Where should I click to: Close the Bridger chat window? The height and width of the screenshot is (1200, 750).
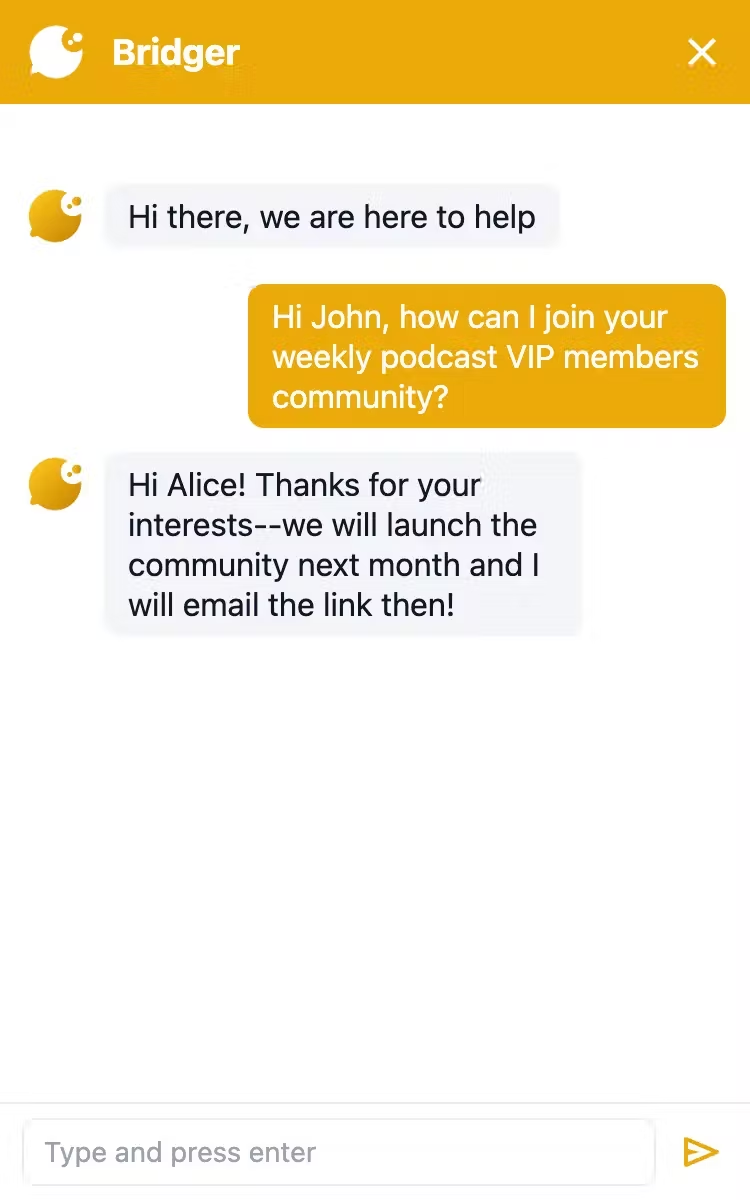[x=702, y=52]
